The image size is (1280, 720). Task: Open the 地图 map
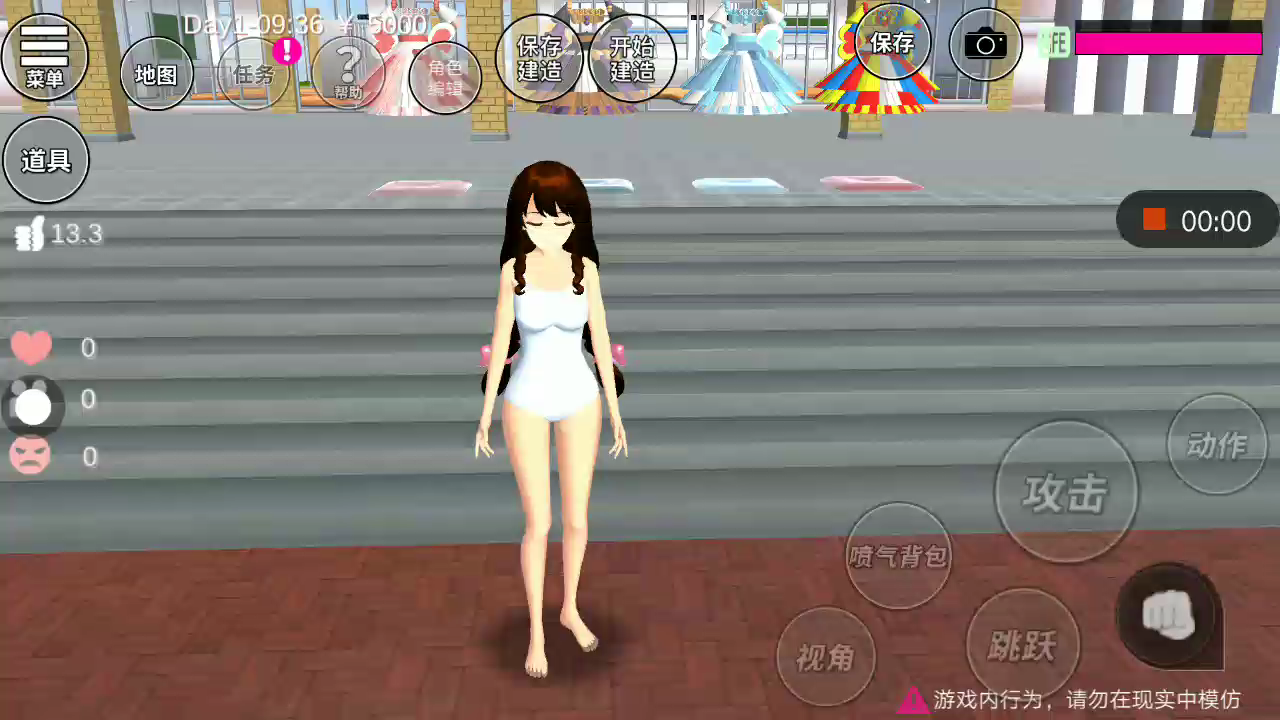157,73
